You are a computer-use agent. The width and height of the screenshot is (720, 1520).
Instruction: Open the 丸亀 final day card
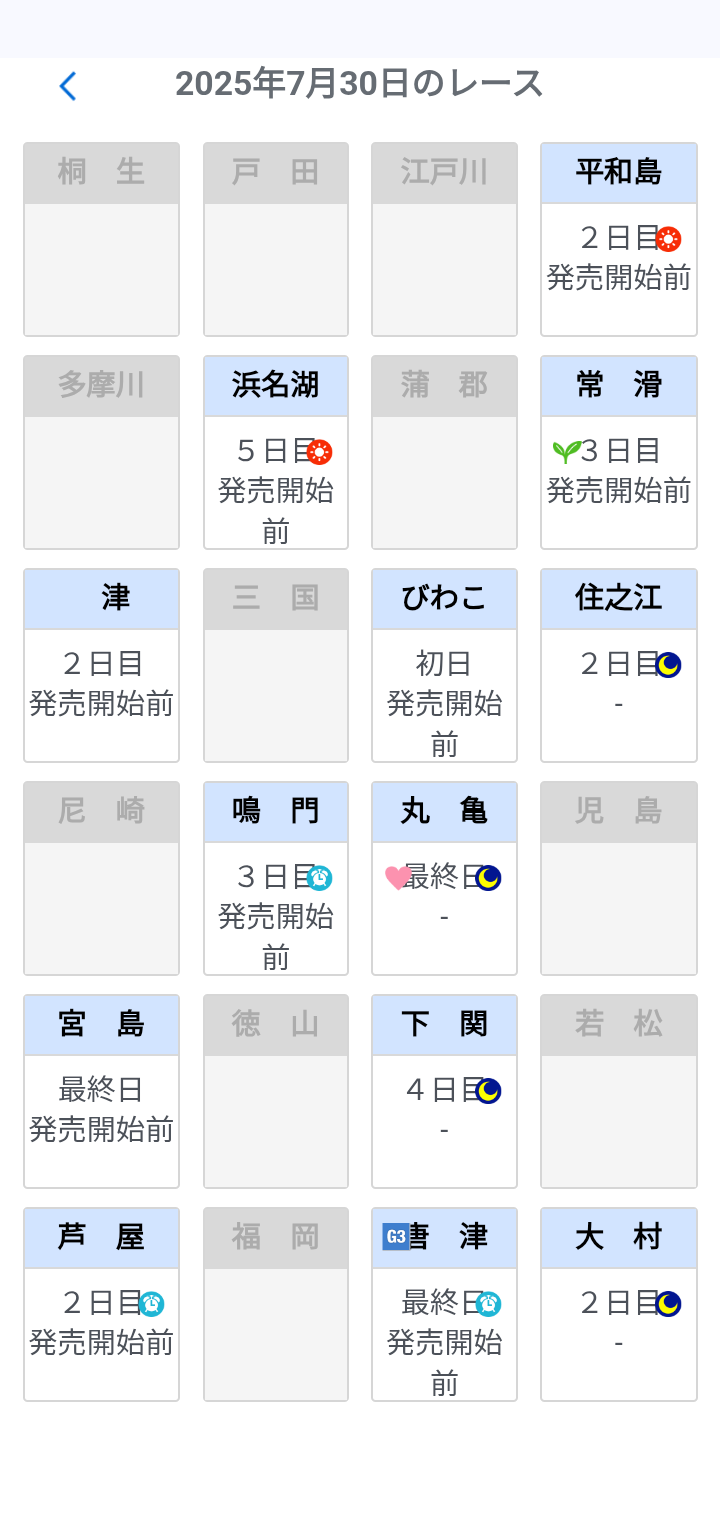444,879
